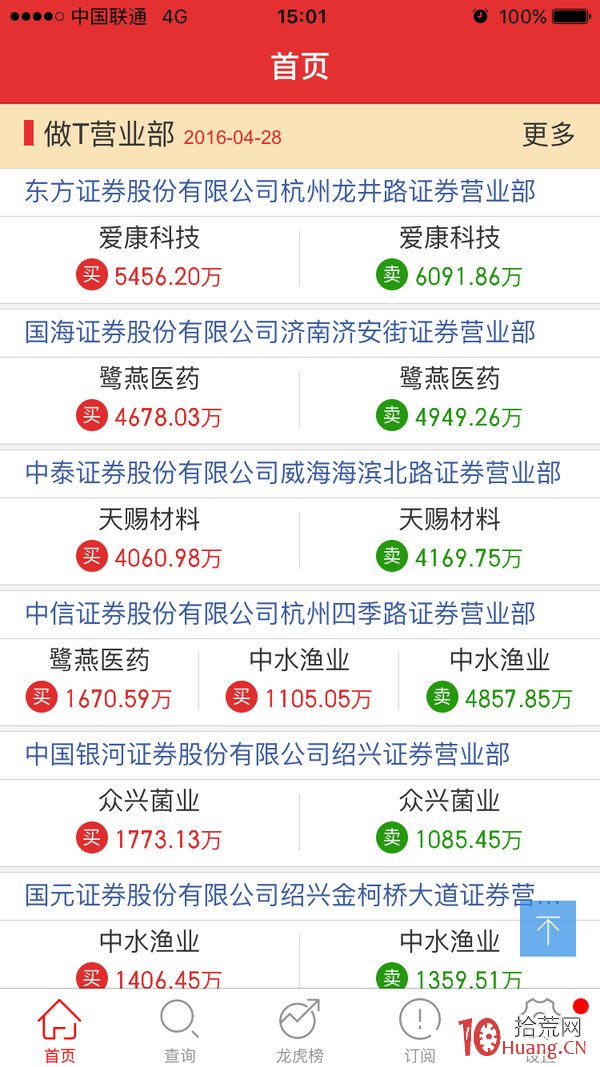Open 国元证券绍兴金柯桥大道 brokerage link
The height and width of the screenshot is (1067, 600).
tap(293, 895)
